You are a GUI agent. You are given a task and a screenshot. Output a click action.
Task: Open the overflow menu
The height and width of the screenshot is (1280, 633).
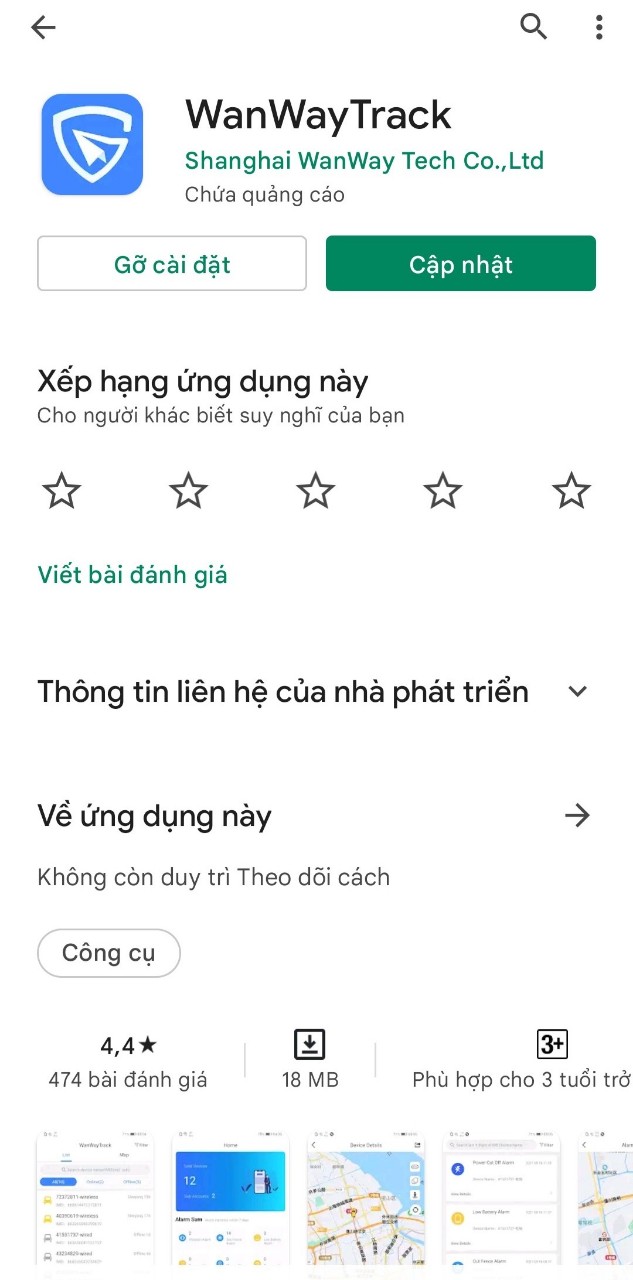point(599,27)
